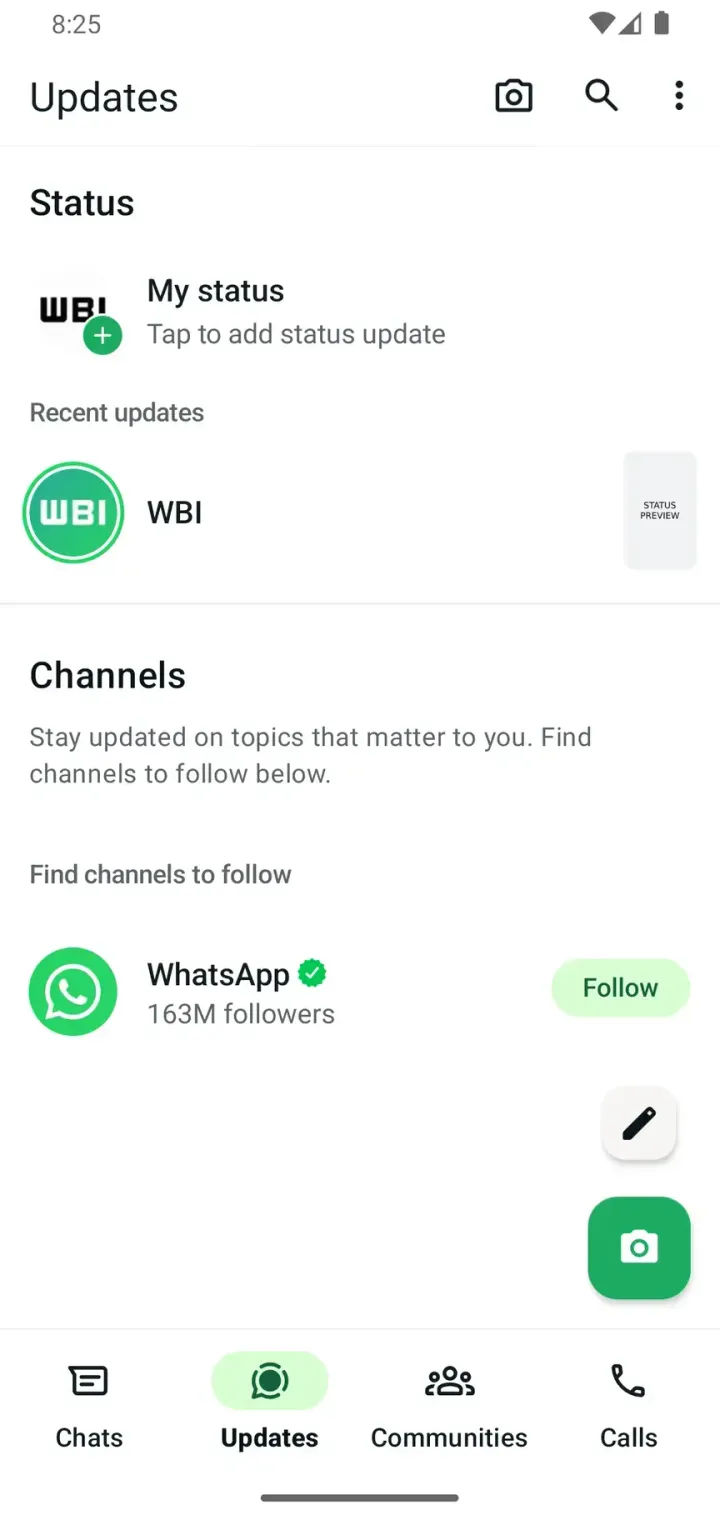Open the WBI status update
This screenshot has width=720, height=1520.
(x=175, y=512)
